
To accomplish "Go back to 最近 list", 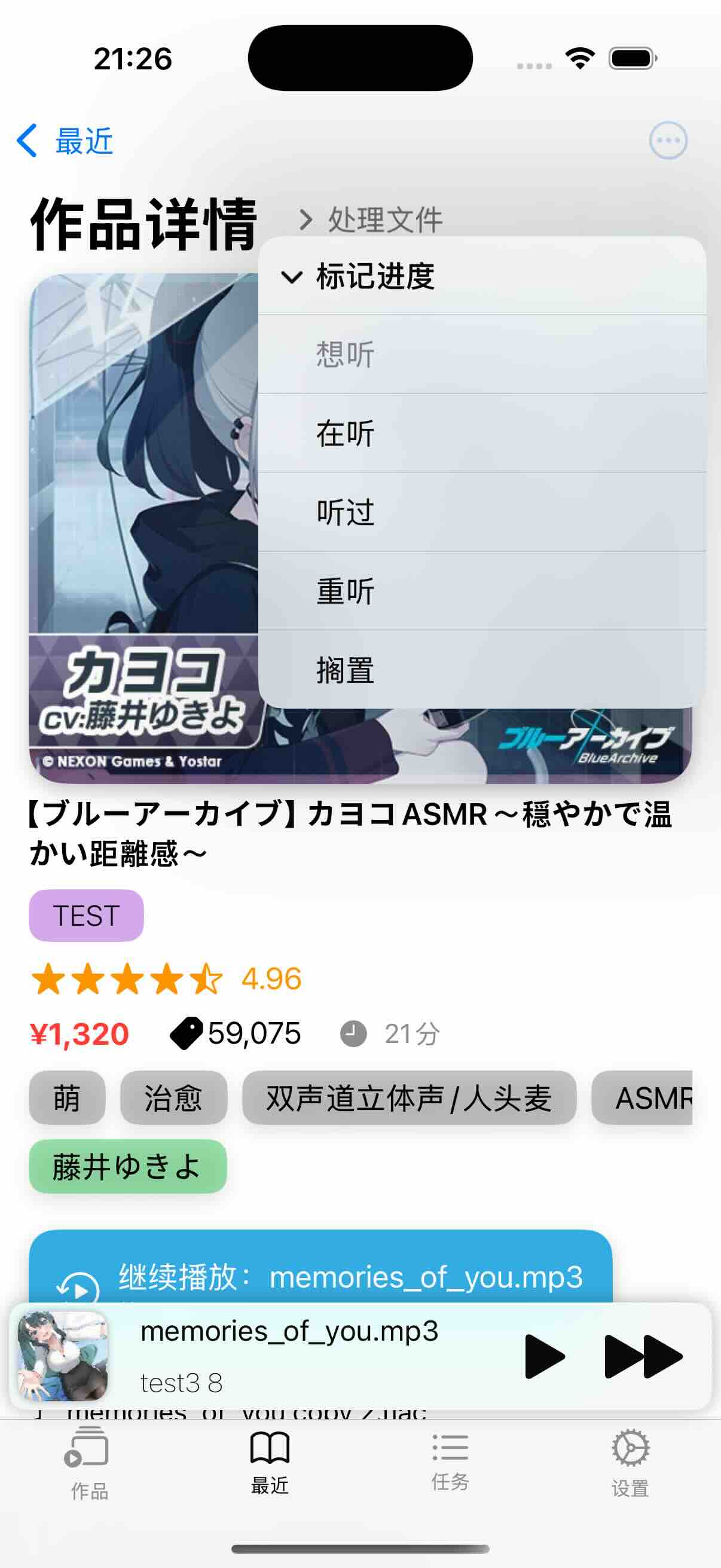I will point(65,141).
